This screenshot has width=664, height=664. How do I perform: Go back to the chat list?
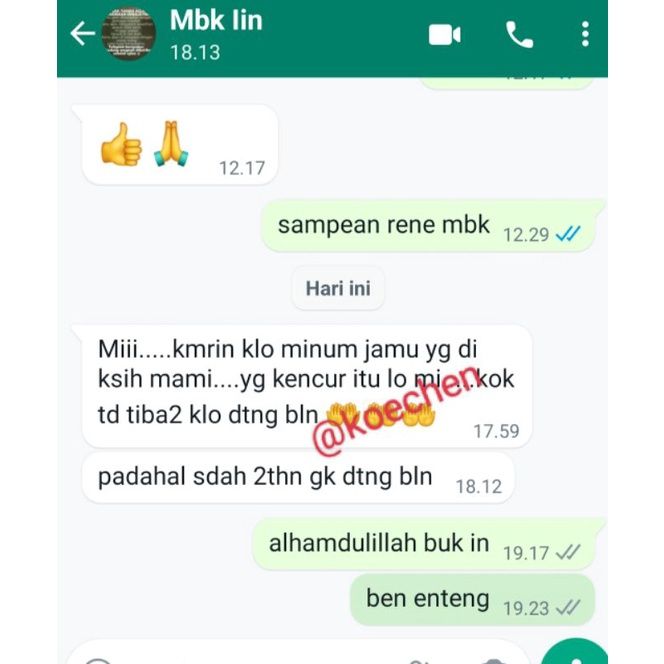pos(82,34)
